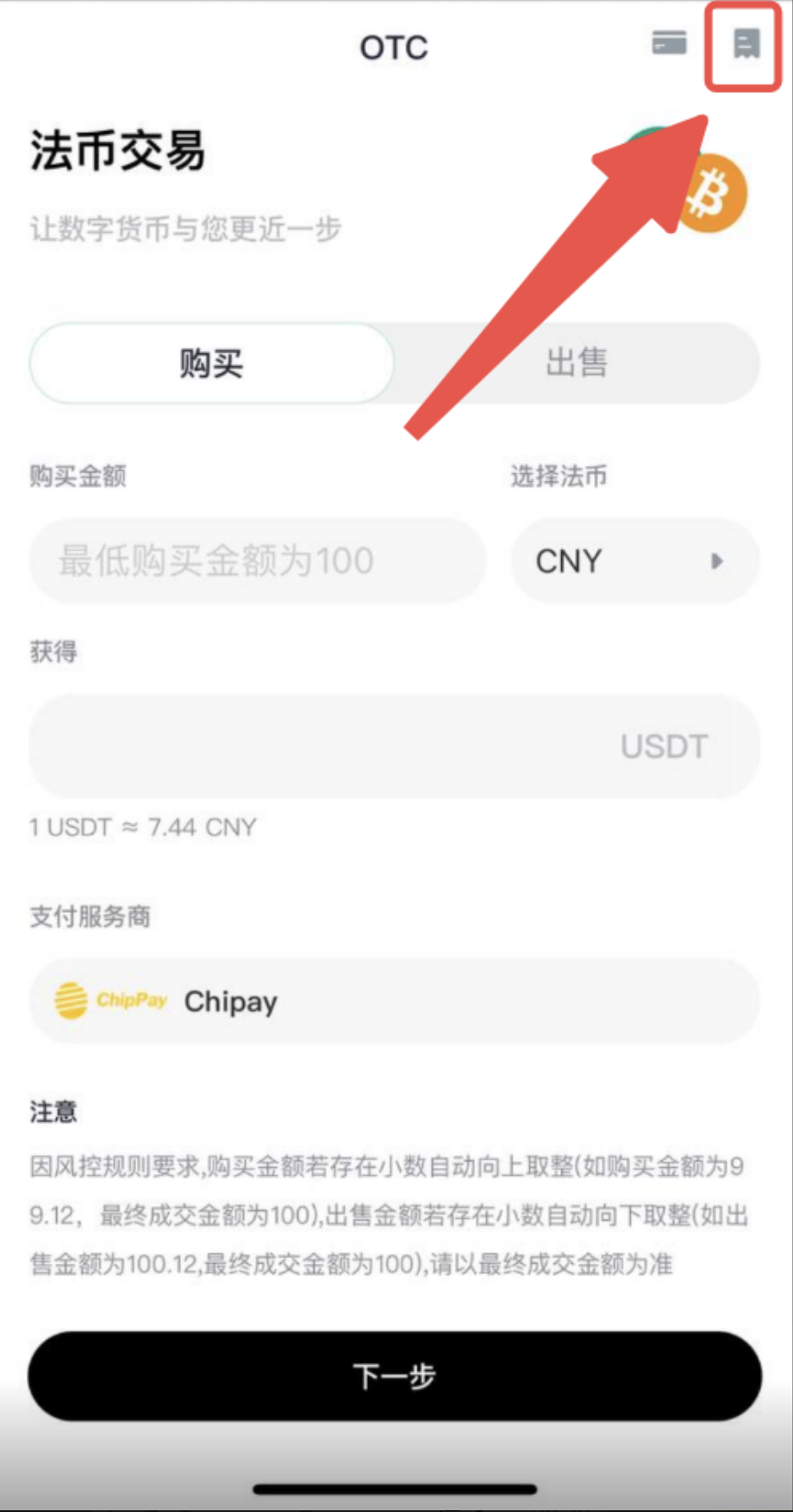
Task: Switch to the 出售 tab
Action: (x=577, y=363)
